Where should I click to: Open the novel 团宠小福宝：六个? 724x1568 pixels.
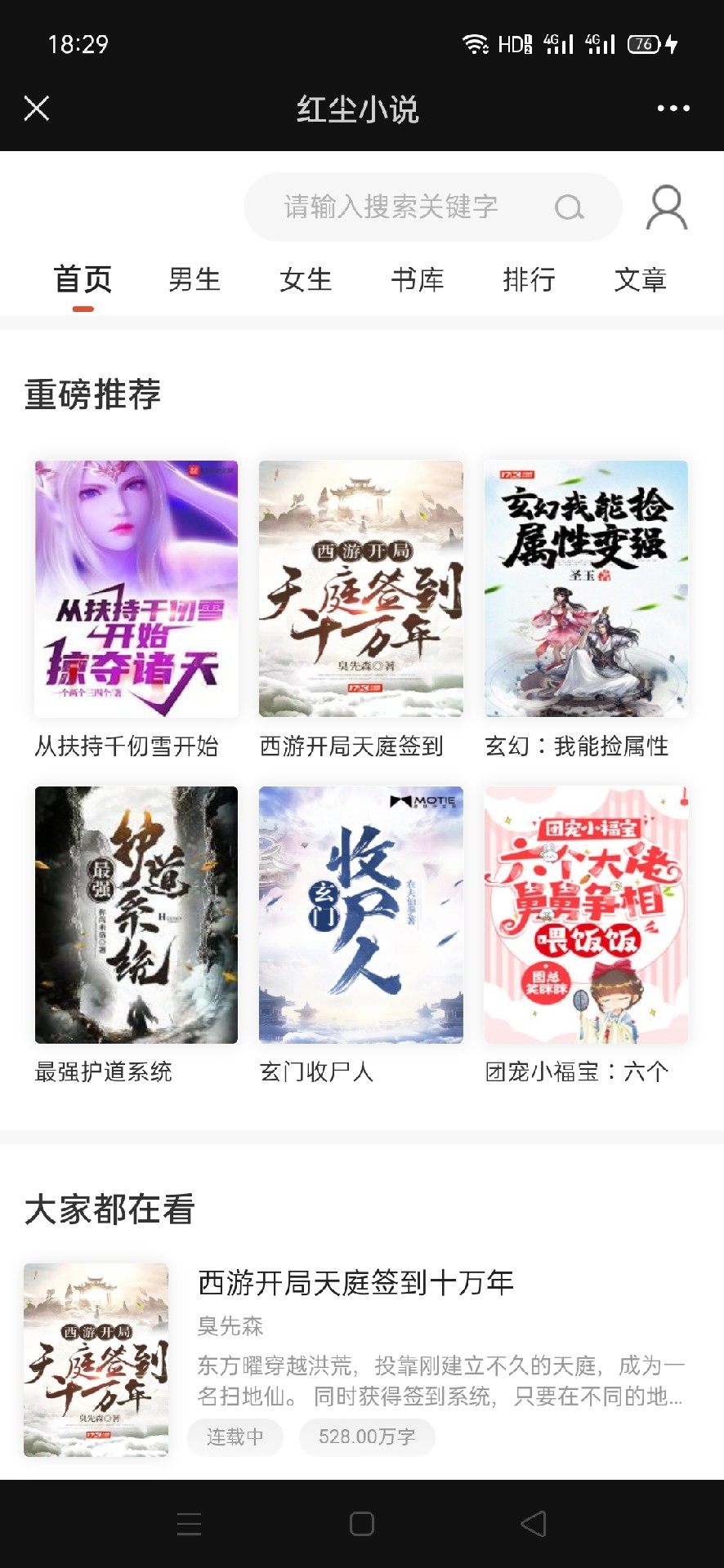tap(586, 915)
